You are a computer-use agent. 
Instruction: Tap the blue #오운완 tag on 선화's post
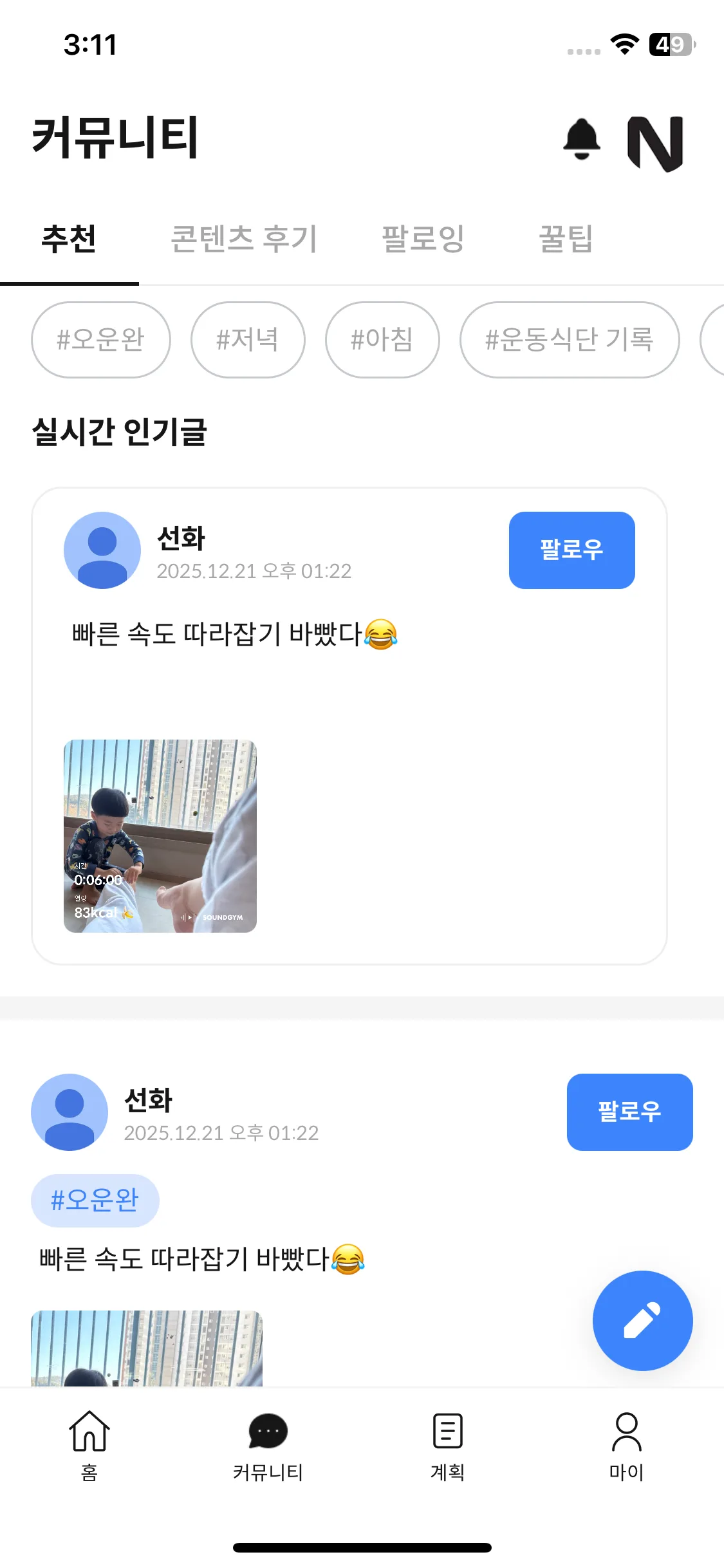pos(95,1200)
